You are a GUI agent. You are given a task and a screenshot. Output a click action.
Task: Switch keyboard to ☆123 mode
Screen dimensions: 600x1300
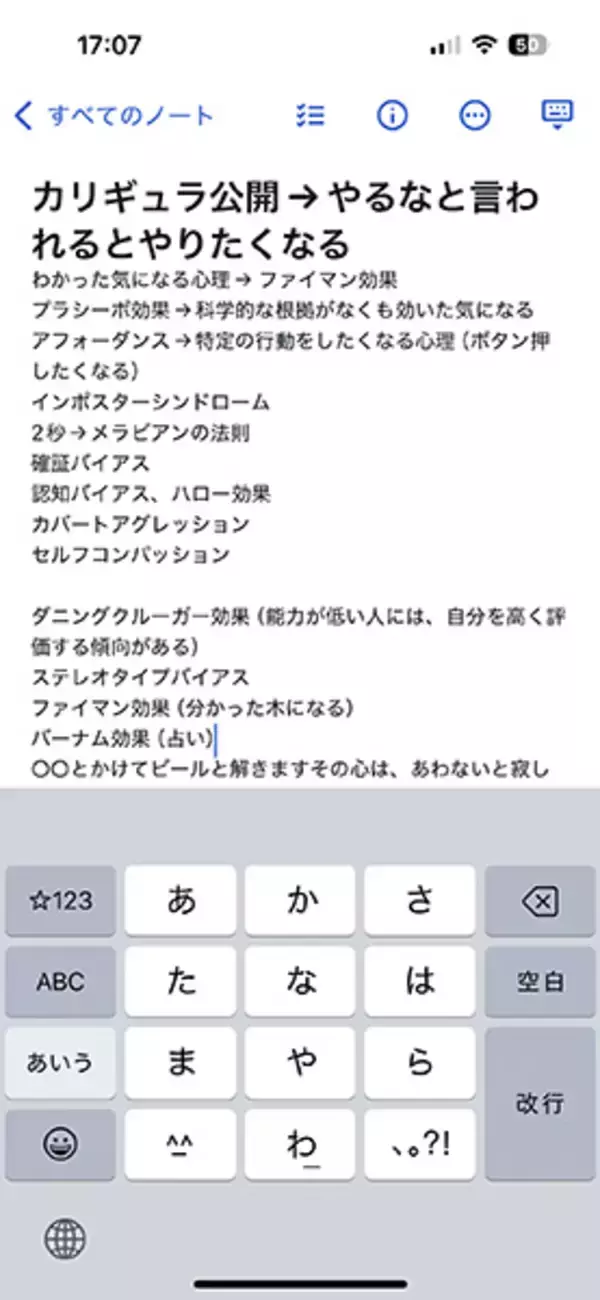[x=61, y=901]
